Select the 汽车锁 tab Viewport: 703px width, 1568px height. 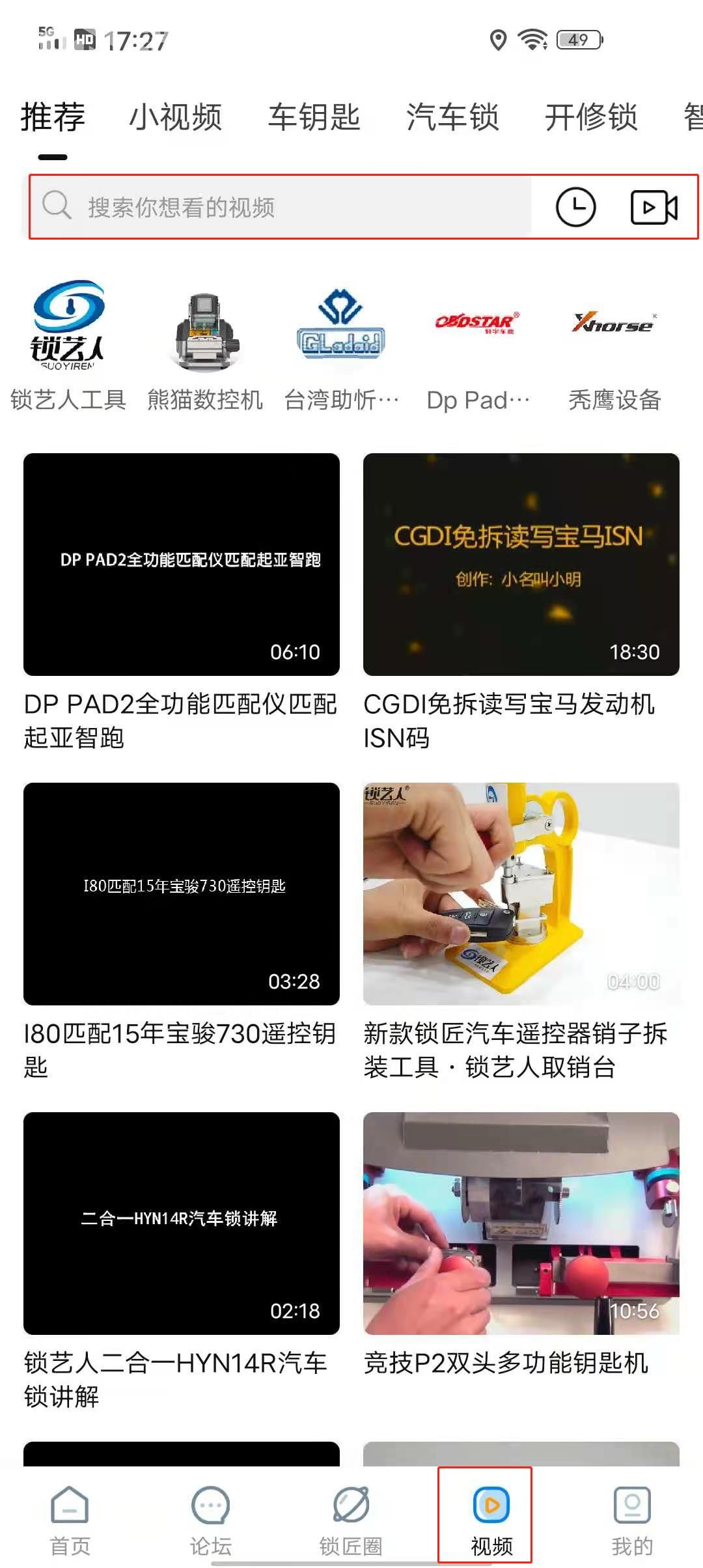452,117
